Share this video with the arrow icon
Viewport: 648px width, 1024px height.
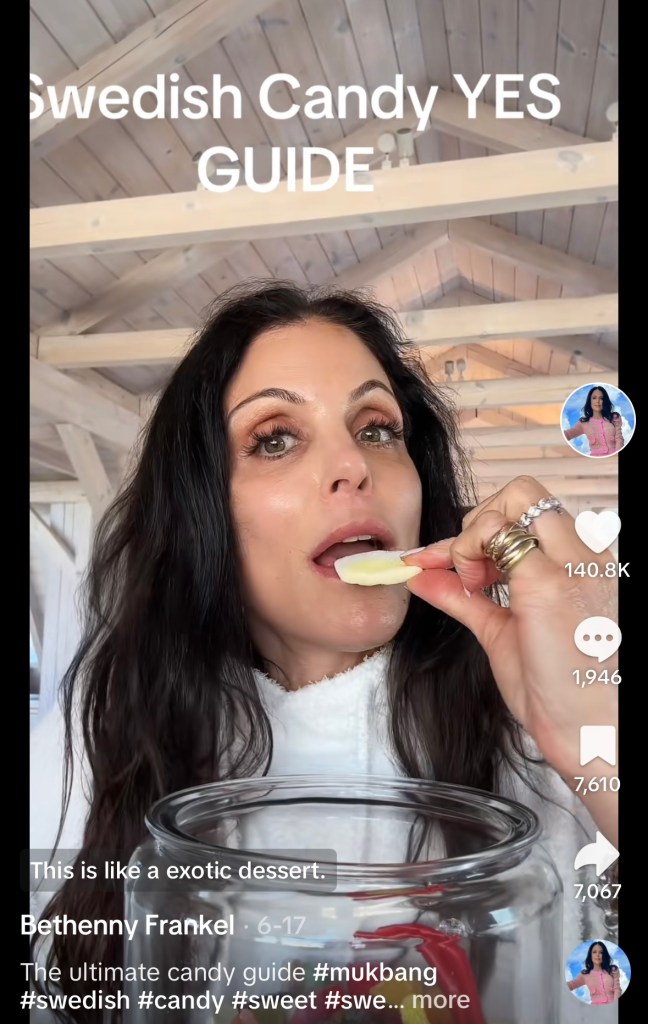(597, 853)
